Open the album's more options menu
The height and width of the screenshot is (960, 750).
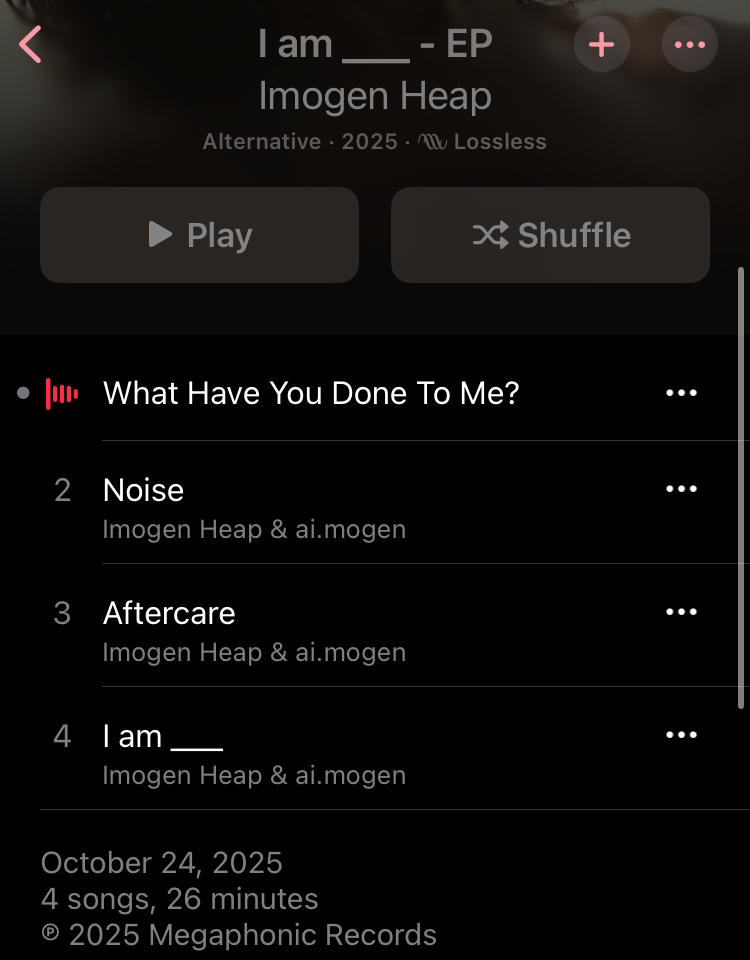click(x=689, y=45)
